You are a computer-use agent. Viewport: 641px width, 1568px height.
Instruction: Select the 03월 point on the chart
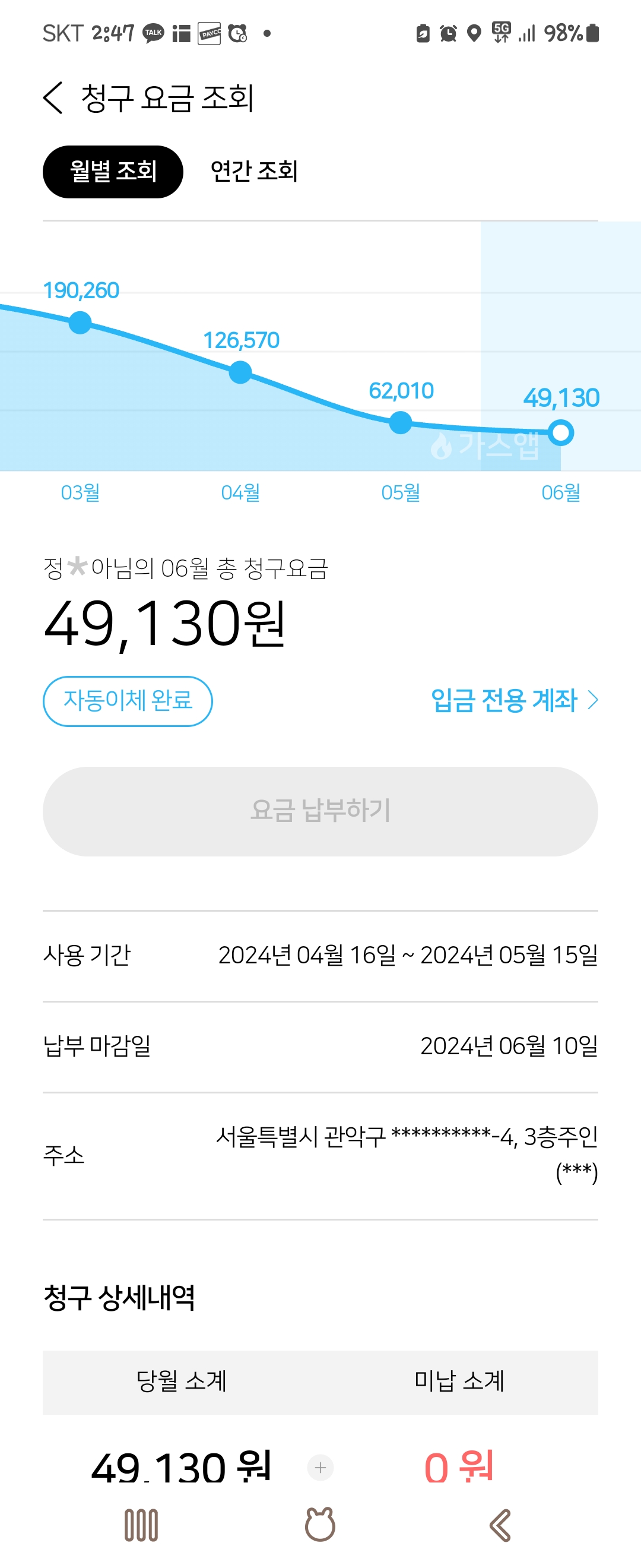point(80,323)
